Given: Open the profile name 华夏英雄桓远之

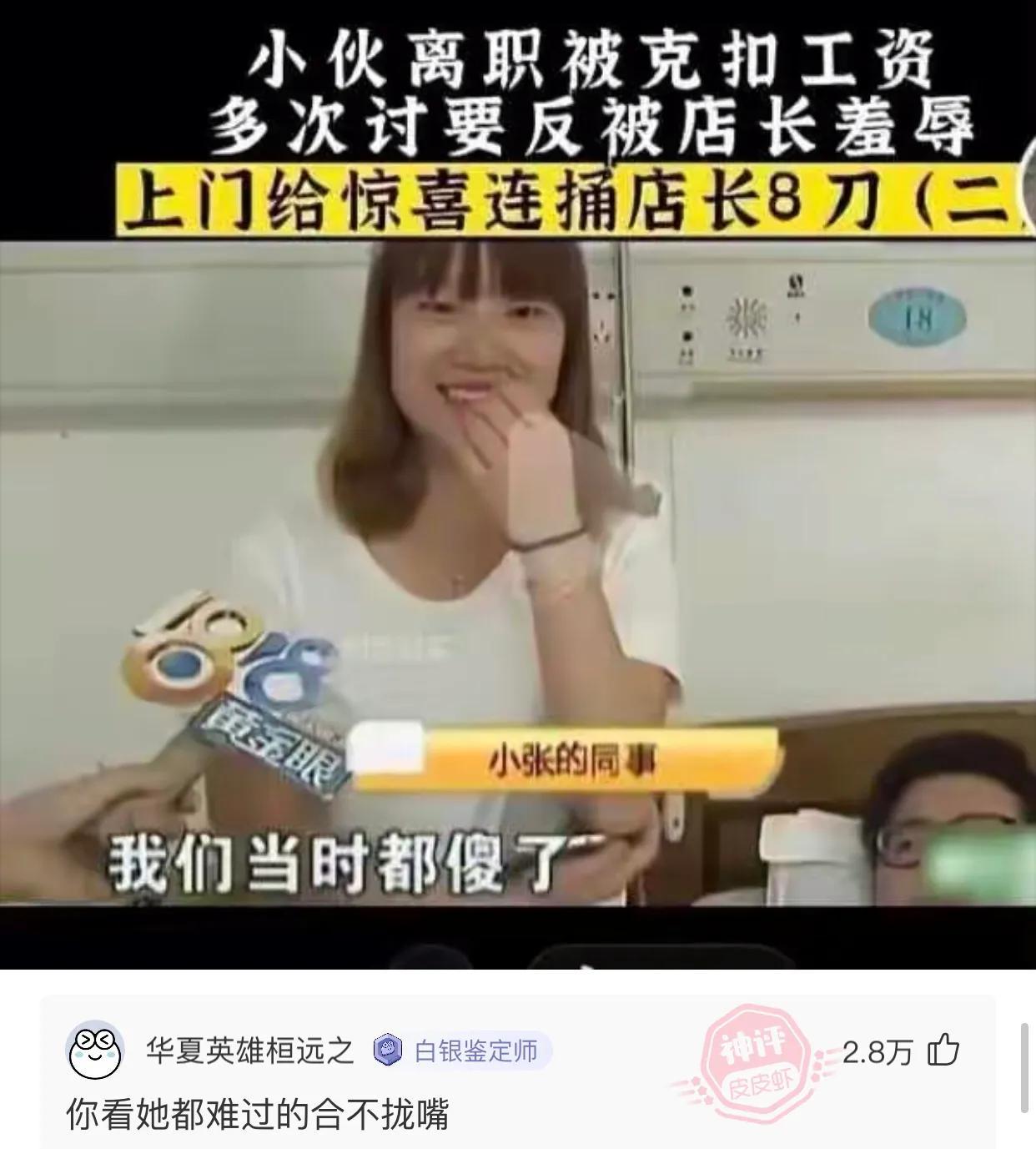Looking at the screenshot, I should click(250, 1051).
